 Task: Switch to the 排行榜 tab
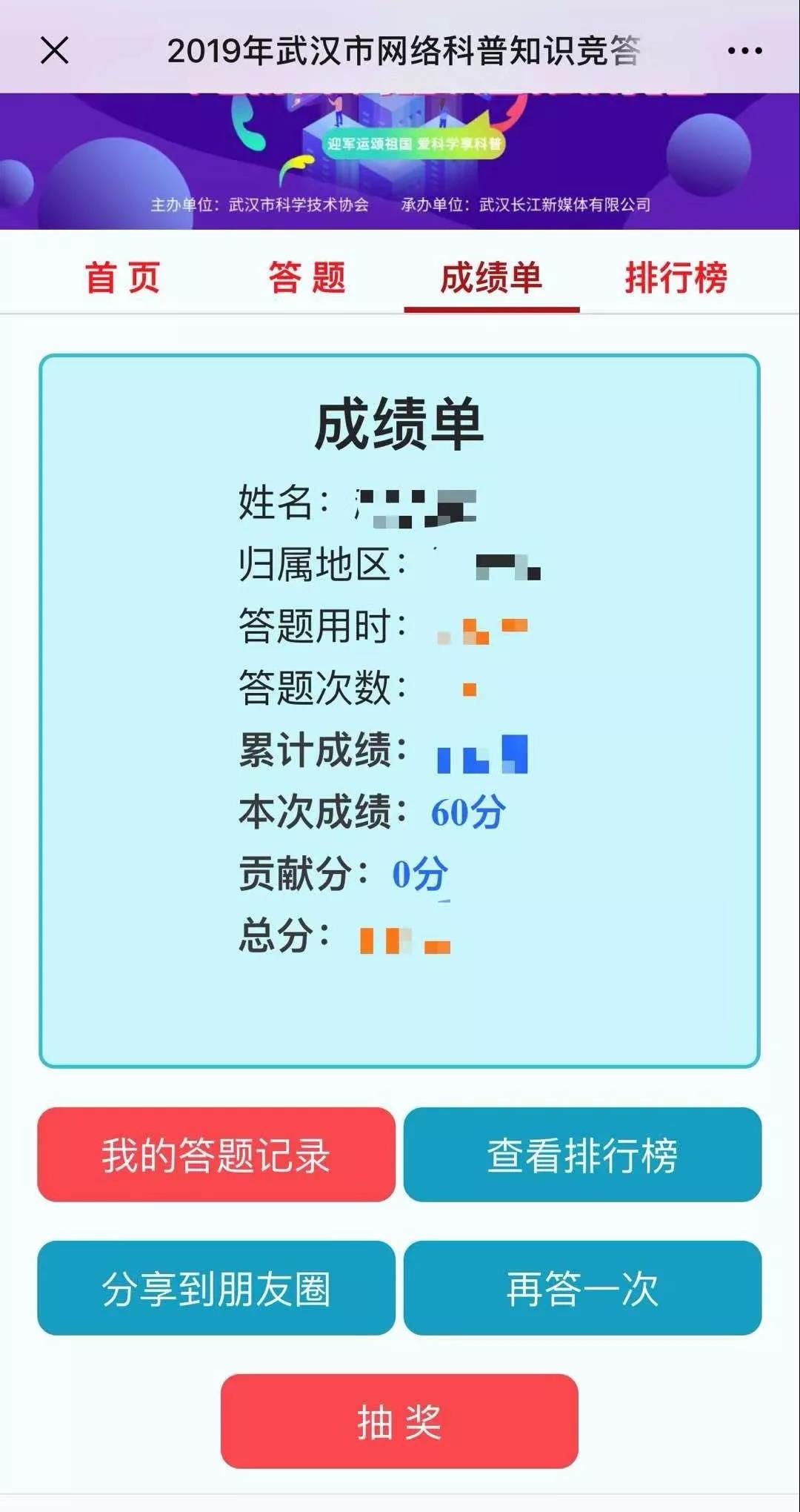pos(676,278)
